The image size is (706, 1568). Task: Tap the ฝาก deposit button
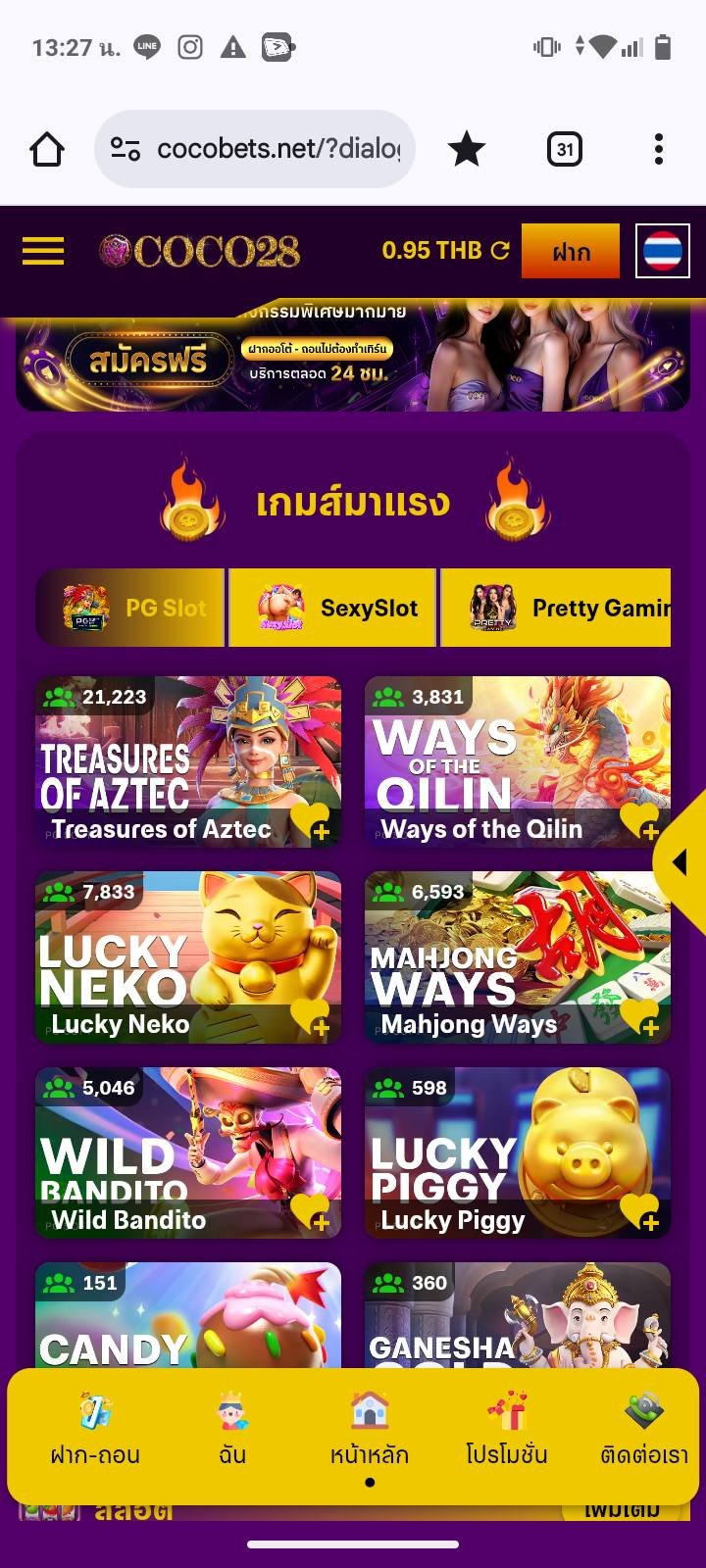(x=571, y=252)
